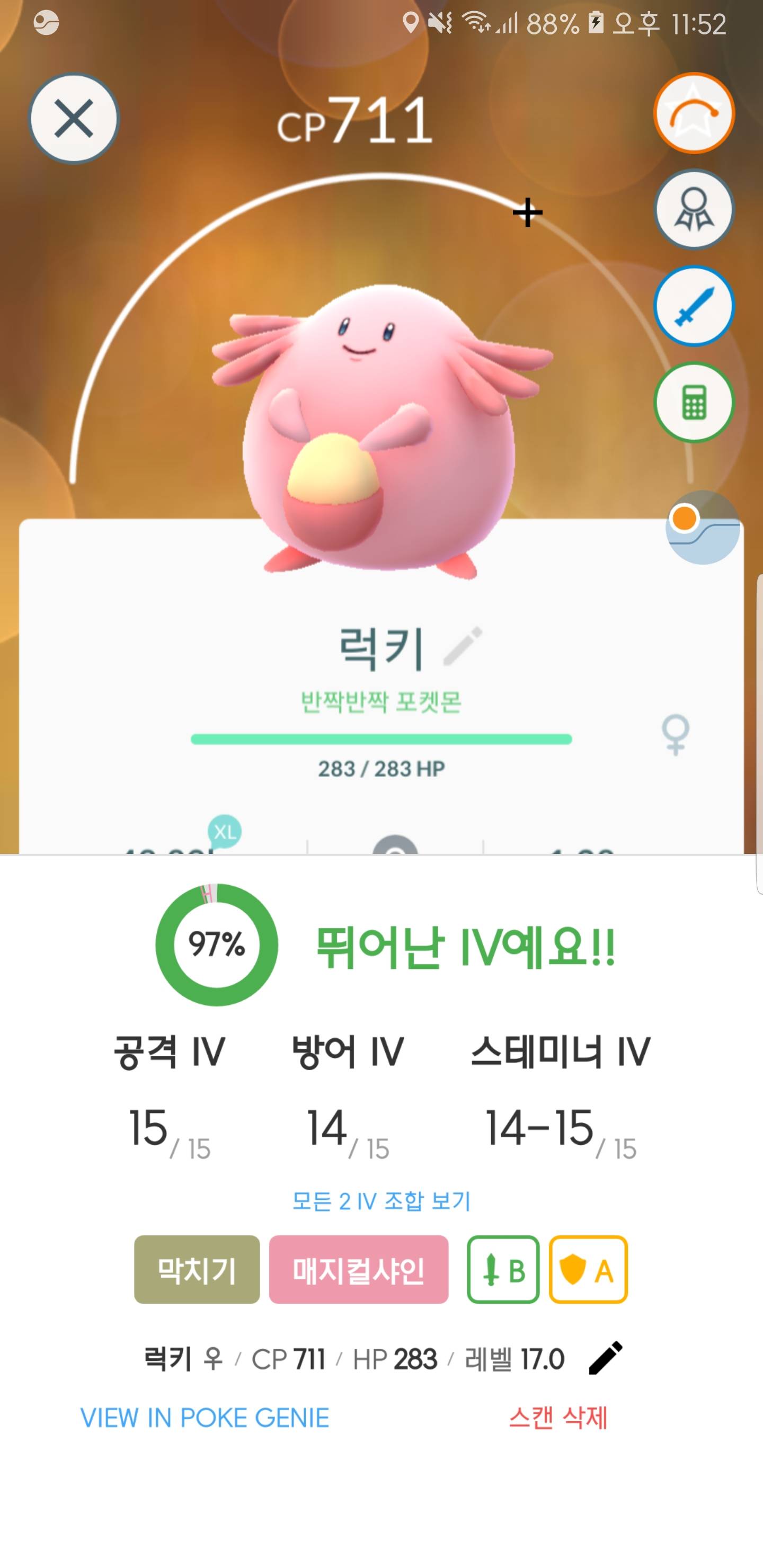Open the blue sword battle icon
763x1568 pixels.
694,306
